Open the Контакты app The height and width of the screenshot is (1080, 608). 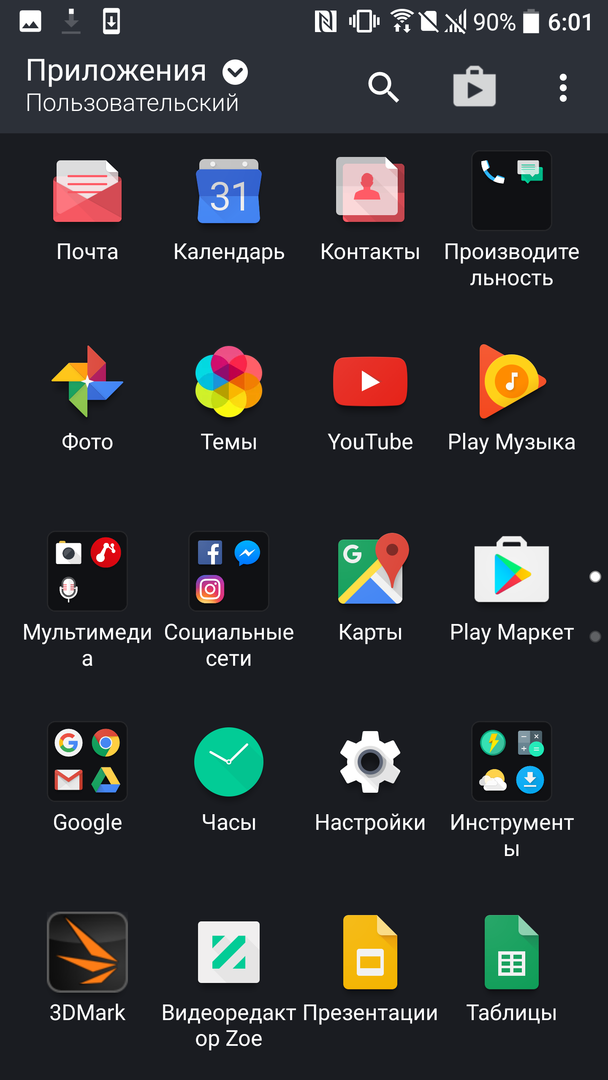[370, 192]
